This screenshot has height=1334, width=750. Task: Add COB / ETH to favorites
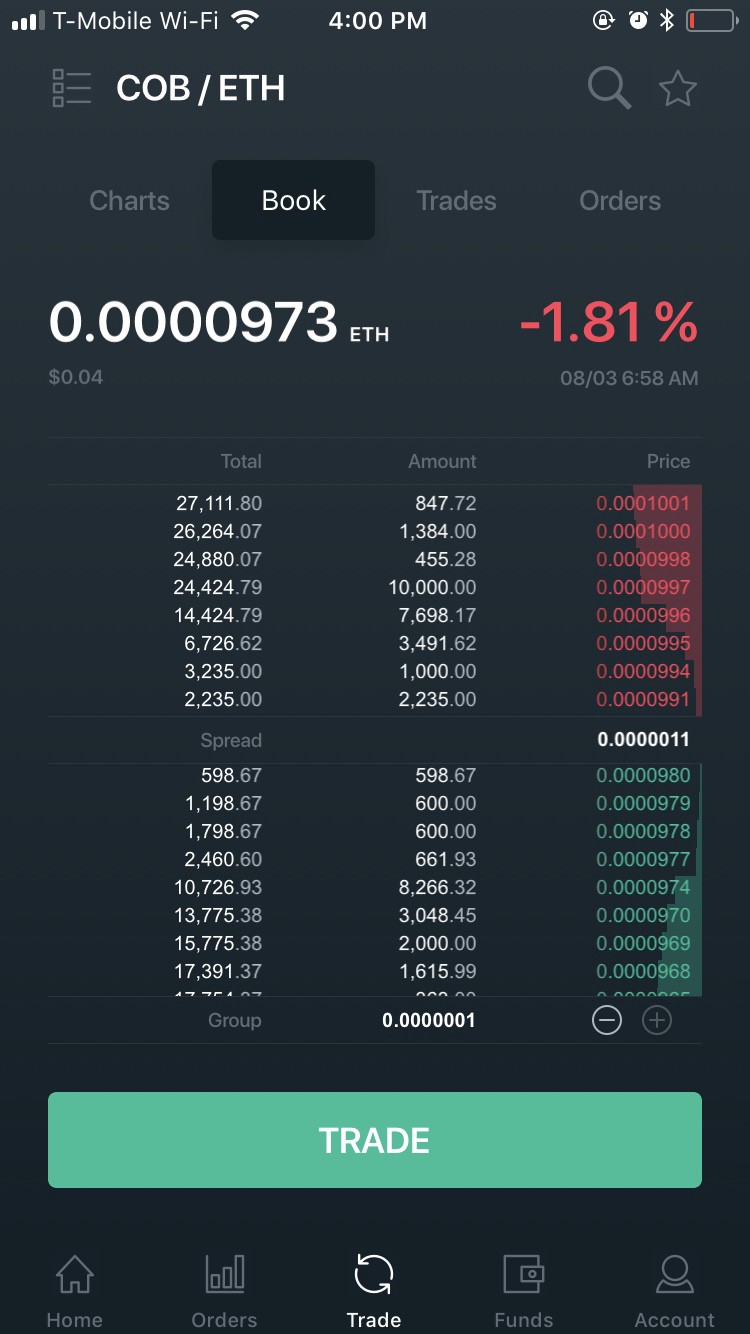coord(677,89)
